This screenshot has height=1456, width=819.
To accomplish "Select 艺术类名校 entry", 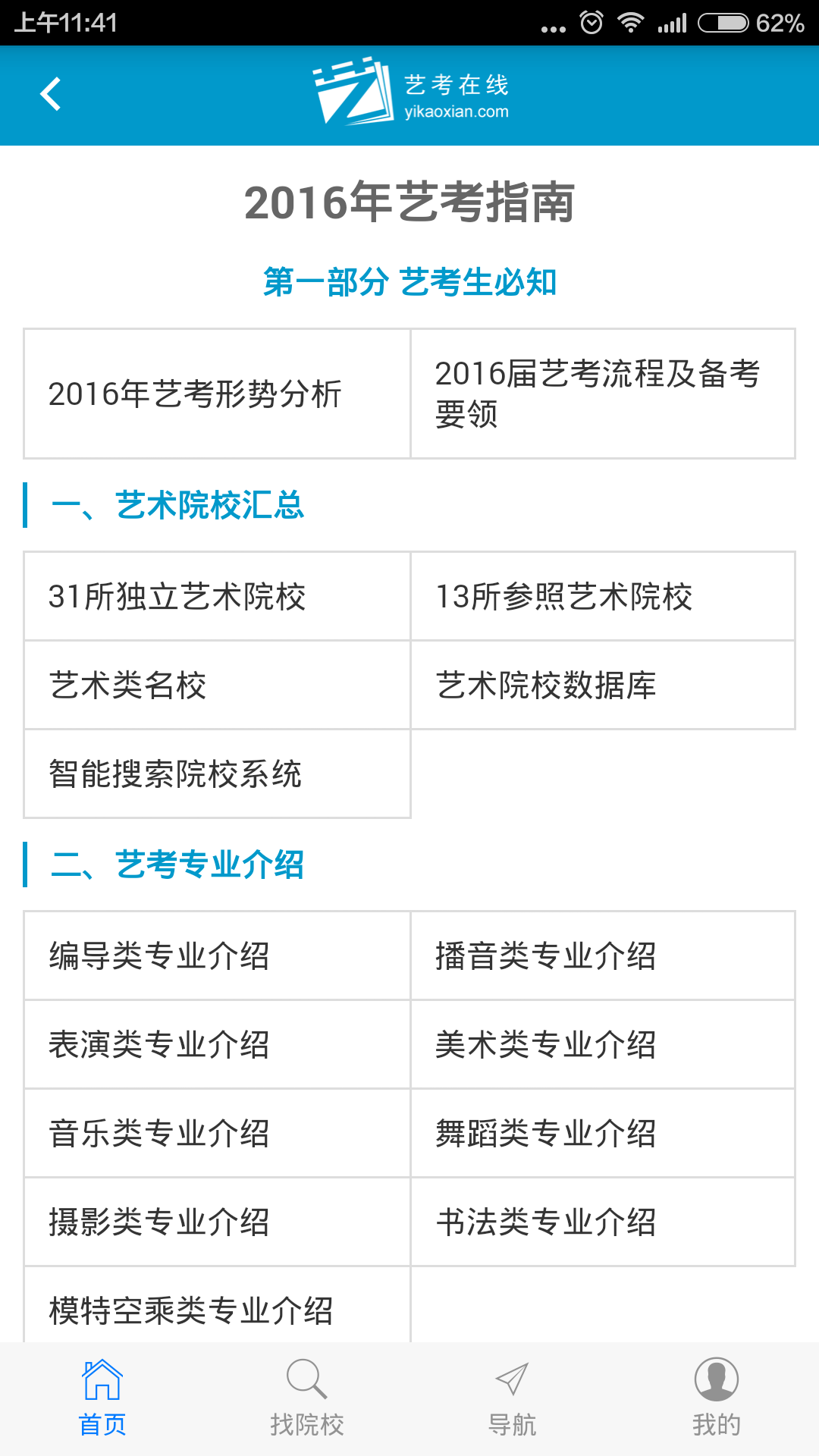I will pyautogui.click(x=216, y=685).
